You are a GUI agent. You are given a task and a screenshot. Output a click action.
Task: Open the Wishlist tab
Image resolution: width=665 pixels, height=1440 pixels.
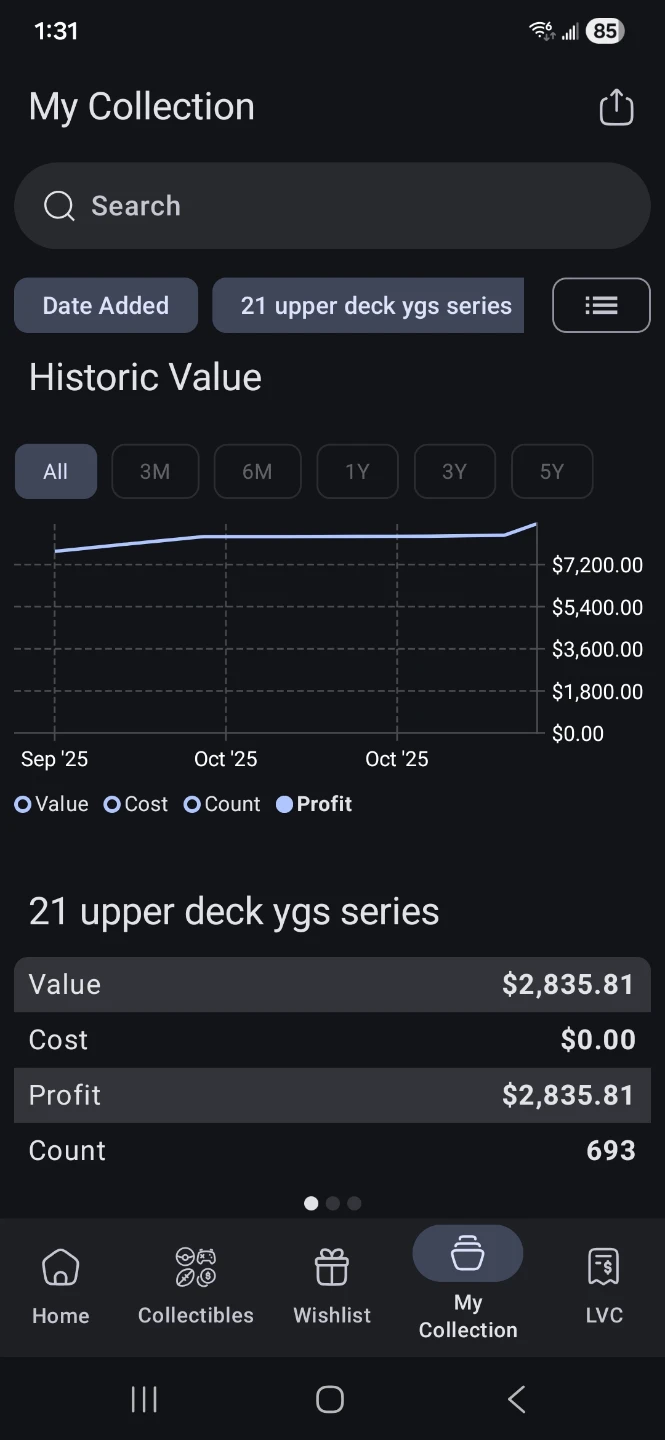pyautogui.click(x=332, y=1287)
